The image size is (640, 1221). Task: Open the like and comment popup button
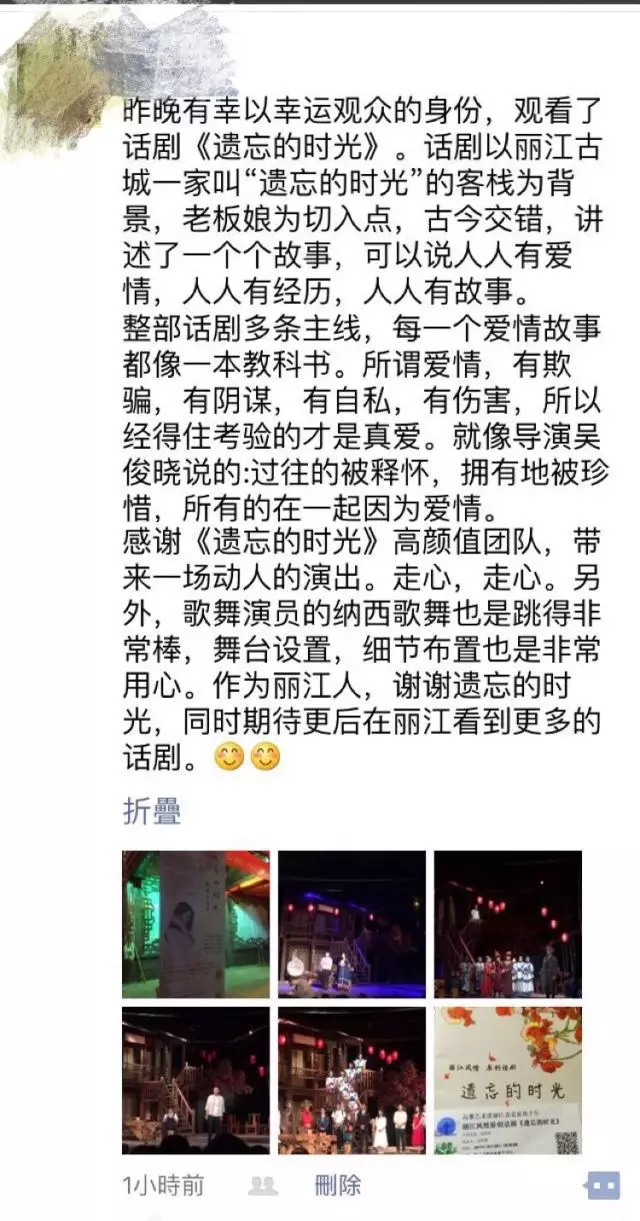pyautogui.click(x=603, y=1186)
